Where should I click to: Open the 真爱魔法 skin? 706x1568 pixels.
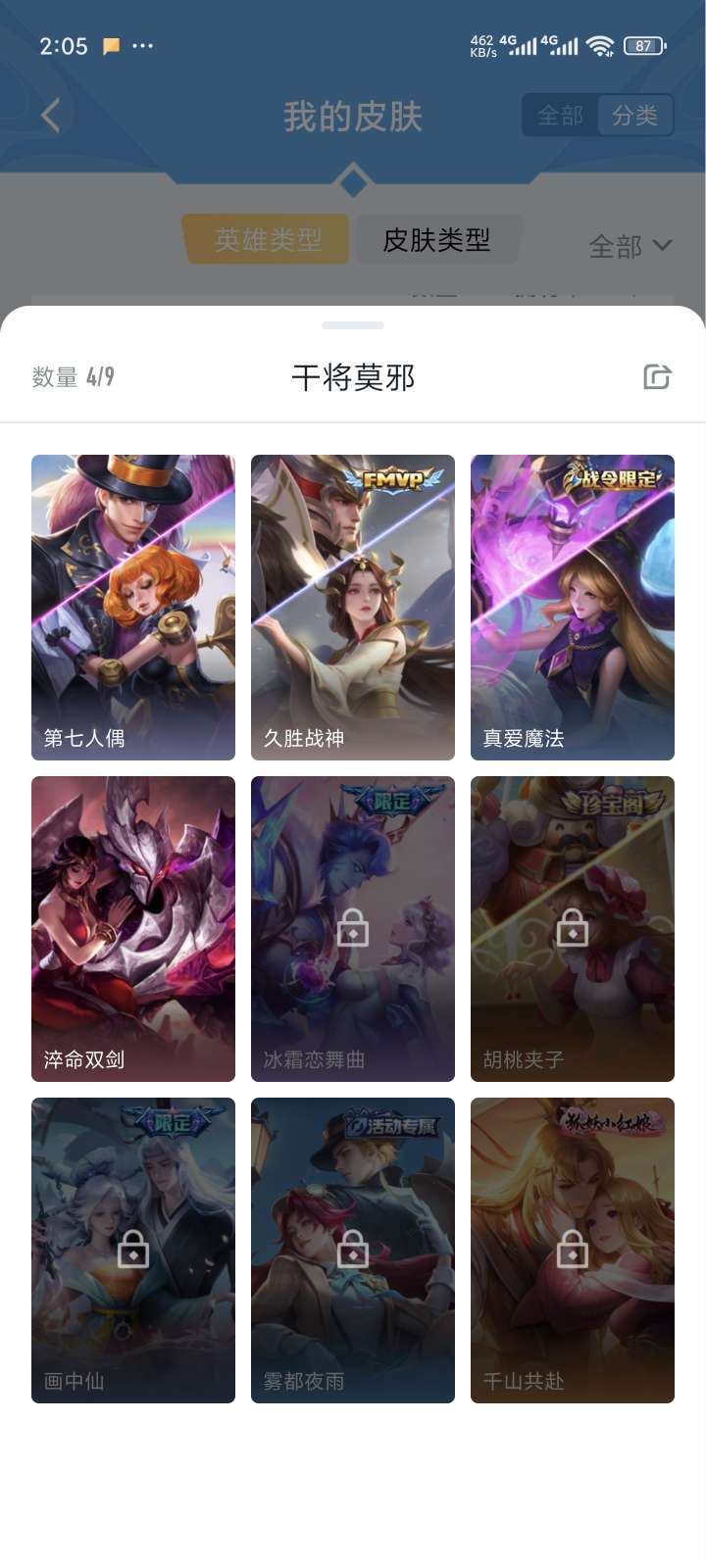tap(573, 607)
